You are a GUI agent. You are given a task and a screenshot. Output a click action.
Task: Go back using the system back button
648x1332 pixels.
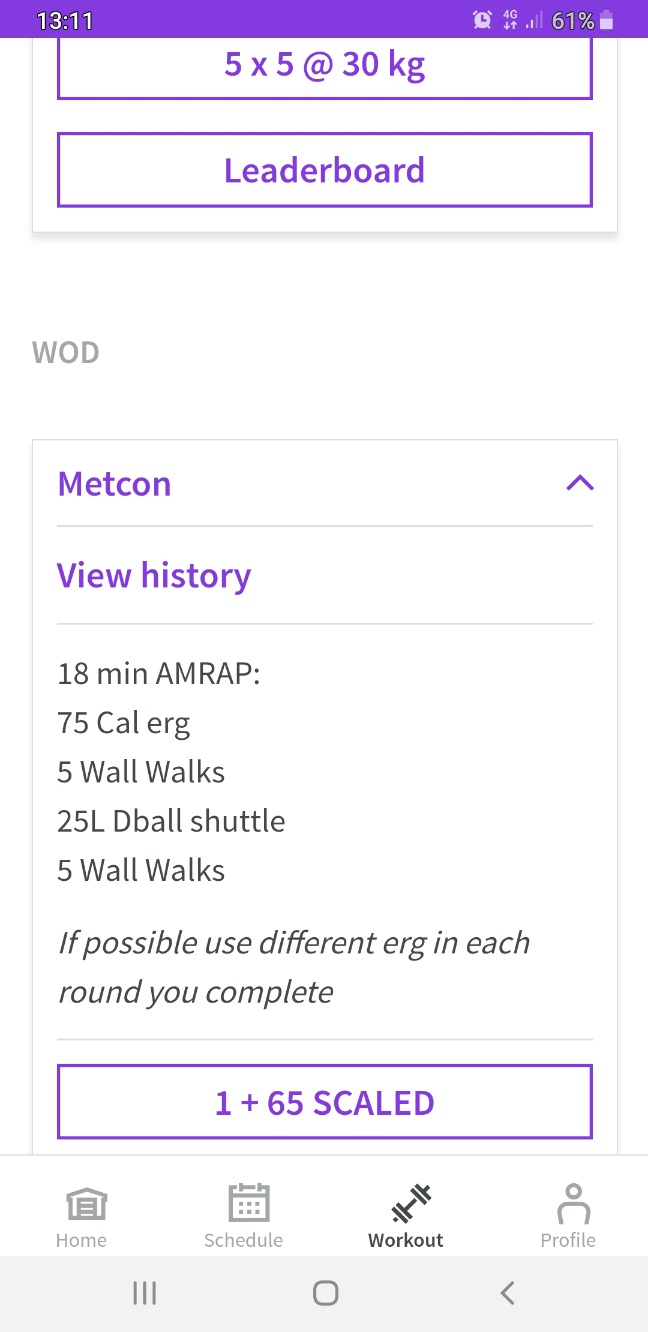pyautogui.click(x=507, y=1293)
